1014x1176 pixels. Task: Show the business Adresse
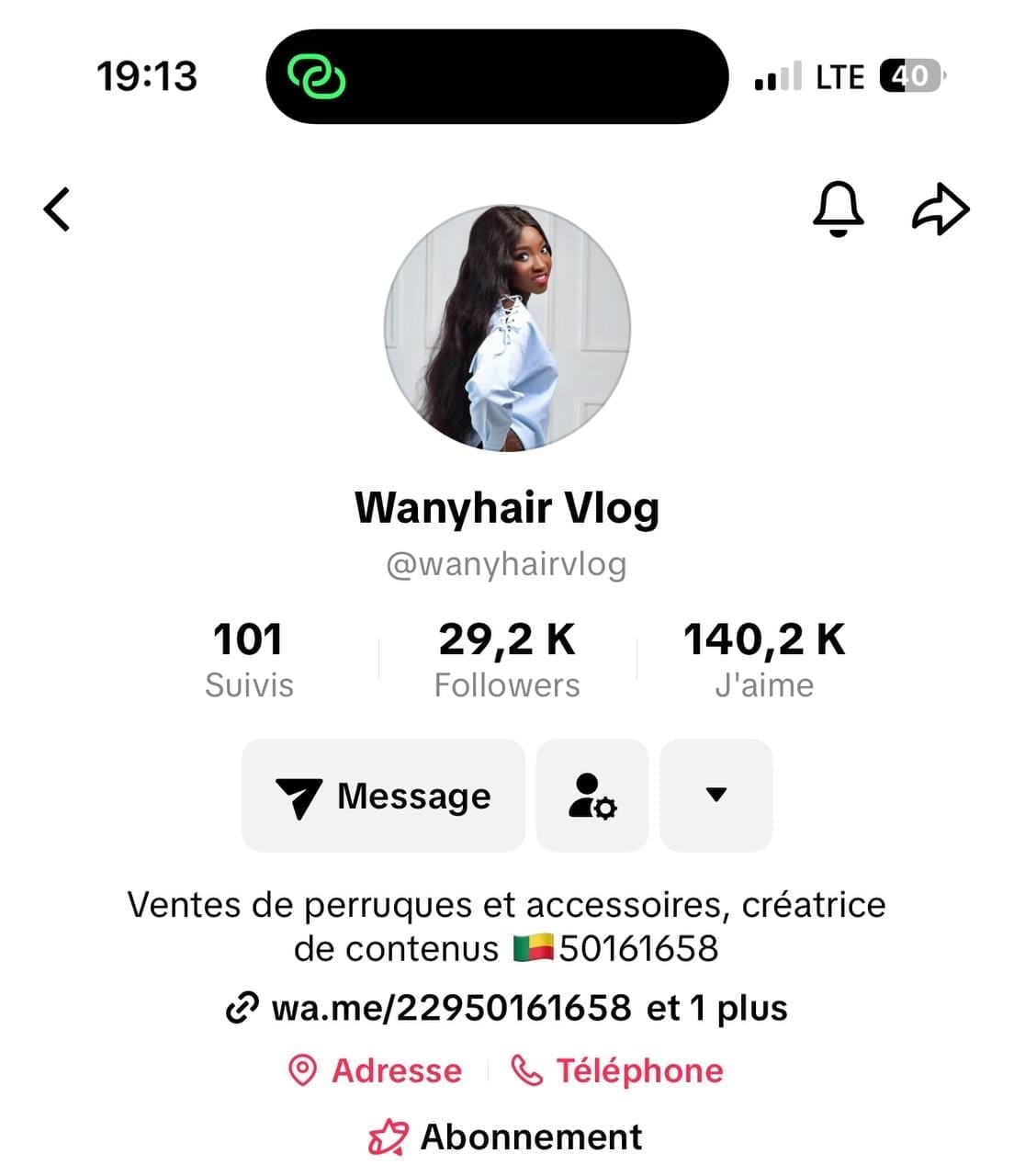coord(375,1070)
